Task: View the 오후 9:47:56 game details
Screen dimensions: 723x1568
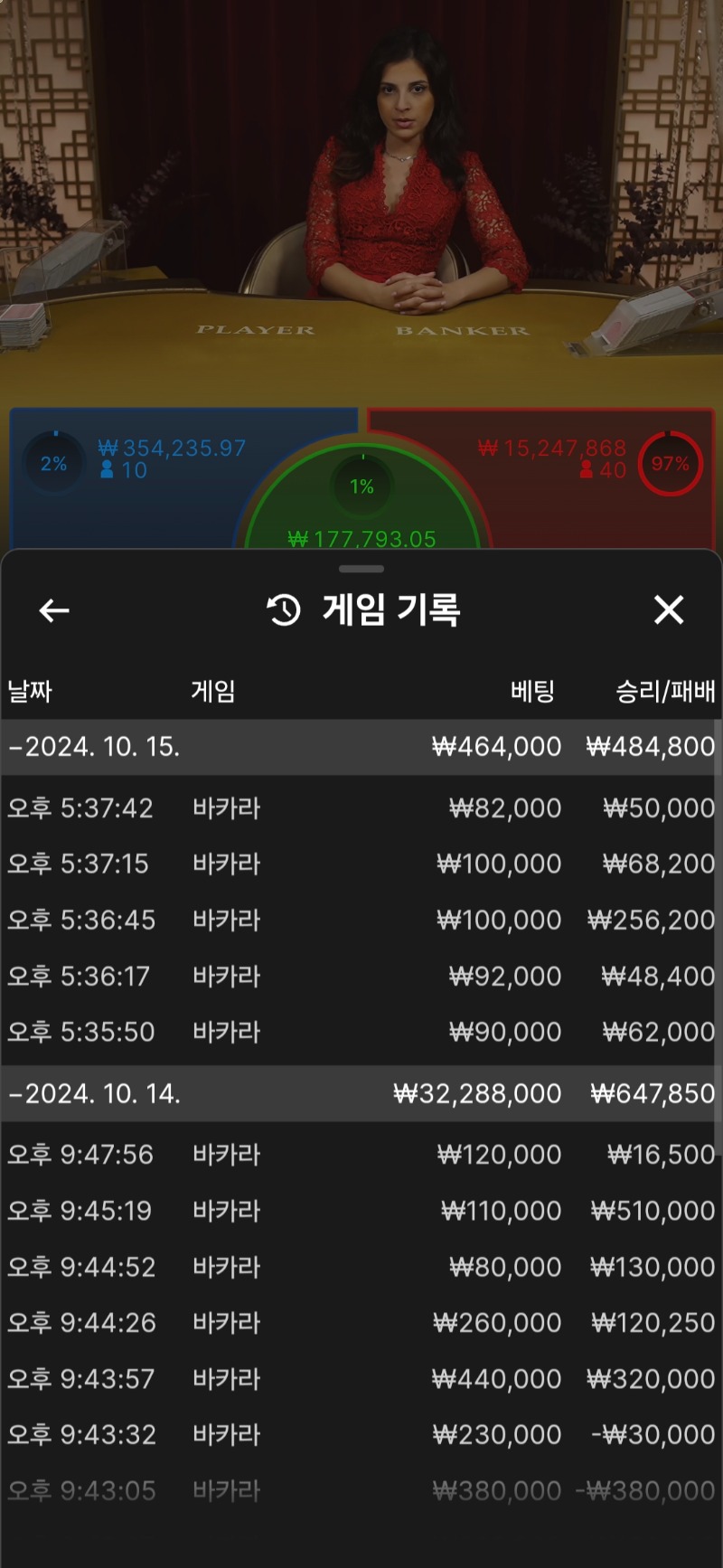Action: point(360,1155)
